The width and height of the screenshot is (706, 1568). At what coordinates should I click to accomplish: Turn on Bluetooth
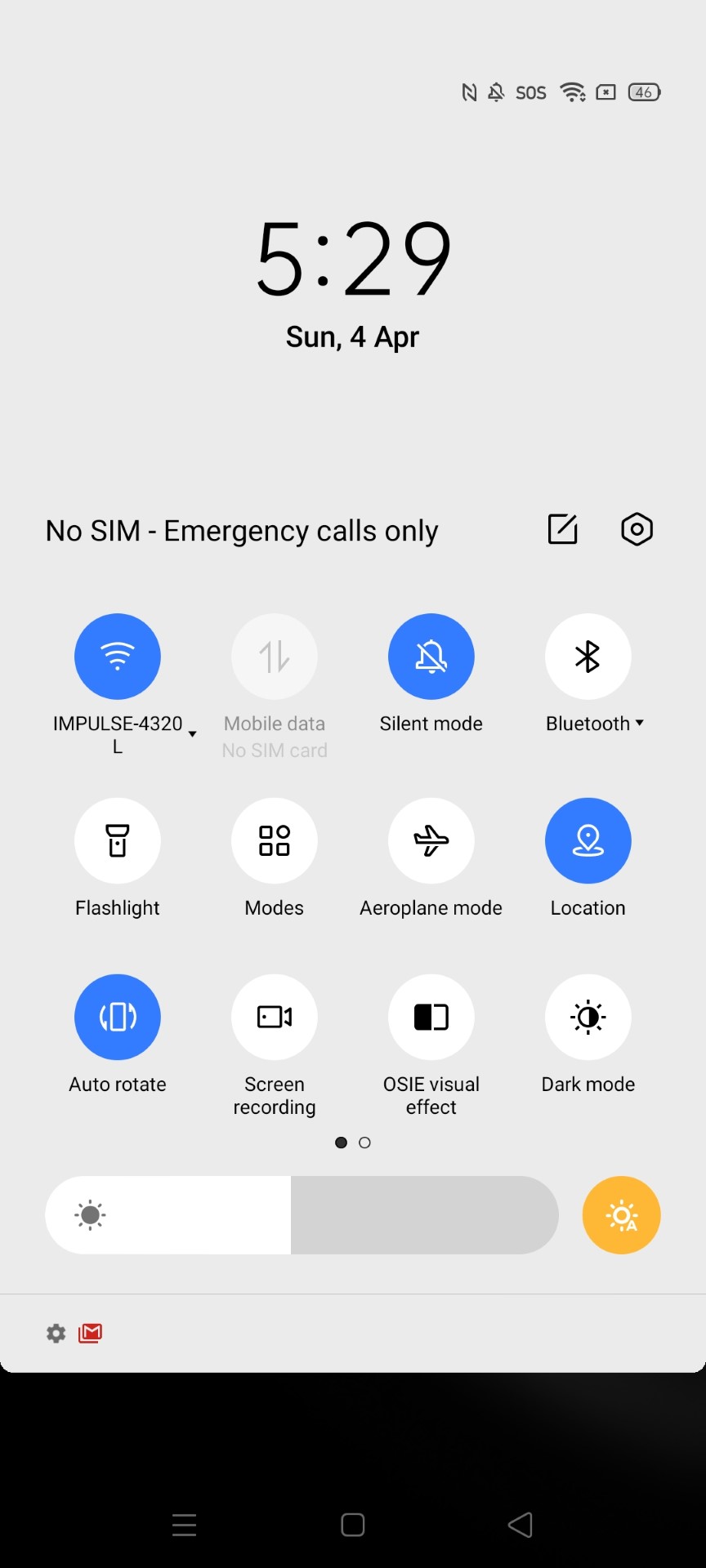(588, 657)
